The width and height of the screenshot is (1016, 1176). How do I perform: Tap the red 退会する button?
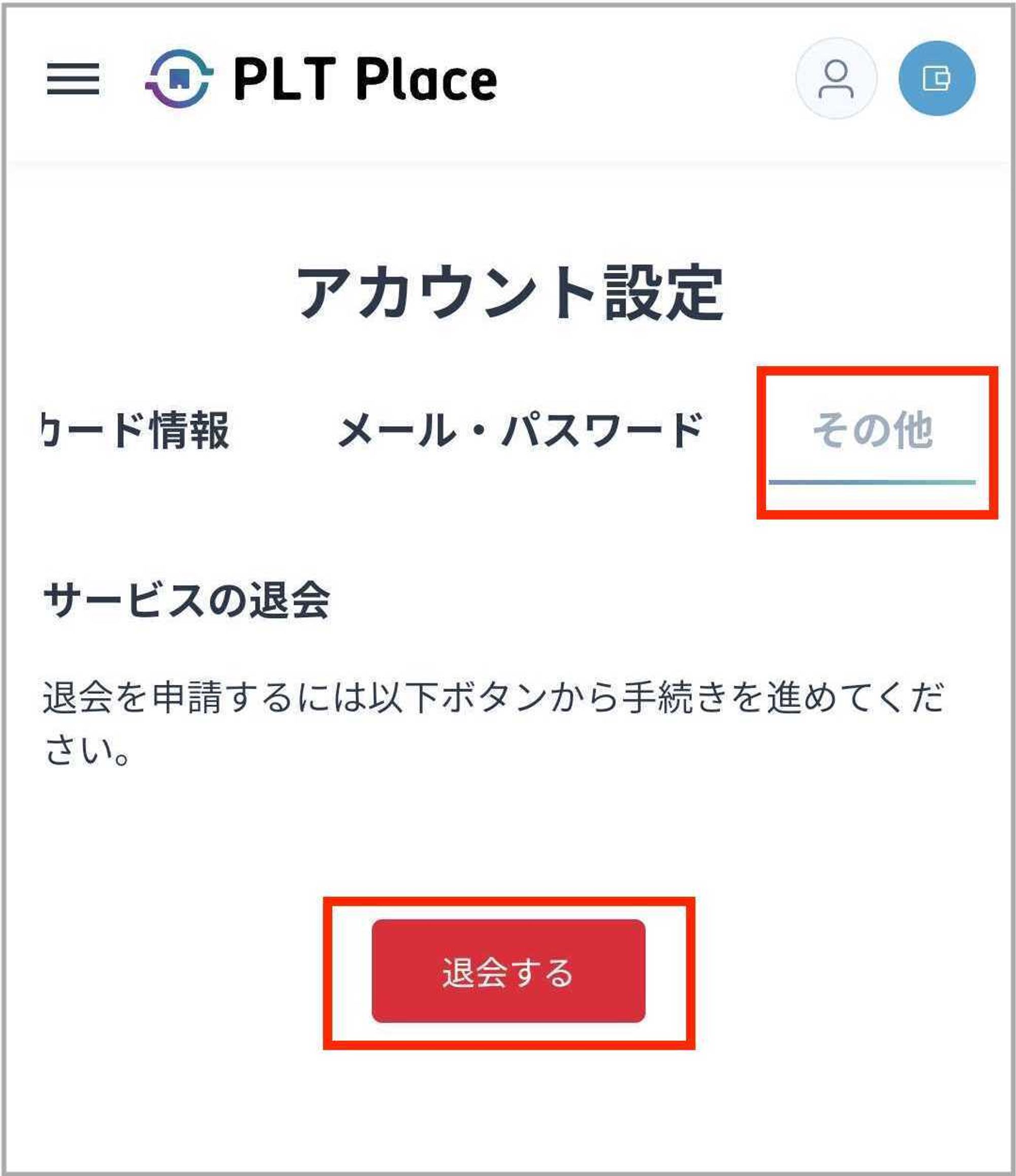[508, 972]
